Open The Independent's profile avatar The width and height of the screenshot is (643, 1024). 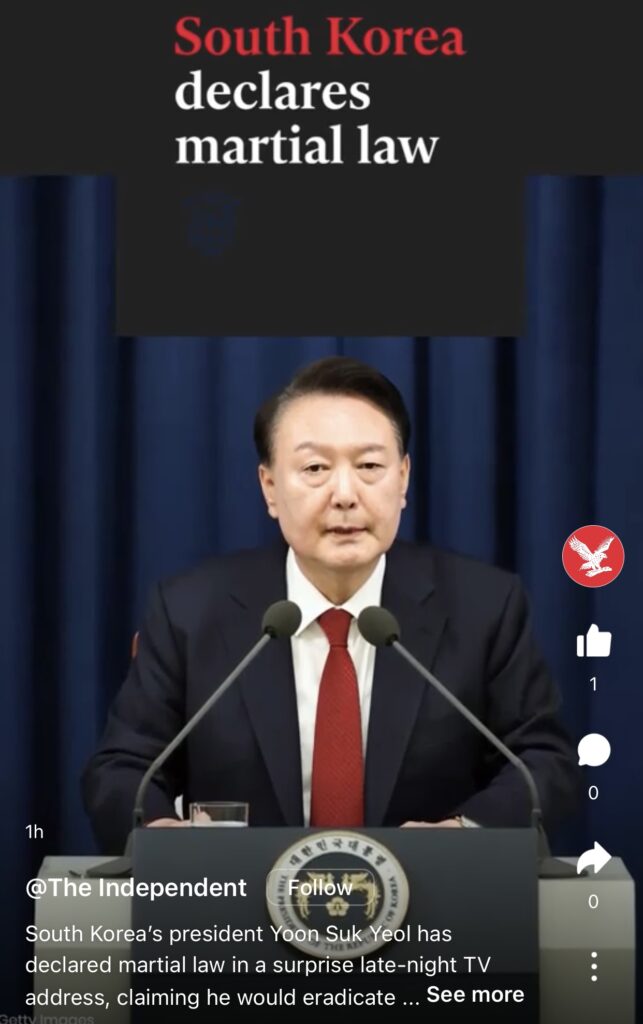(593, 556)
